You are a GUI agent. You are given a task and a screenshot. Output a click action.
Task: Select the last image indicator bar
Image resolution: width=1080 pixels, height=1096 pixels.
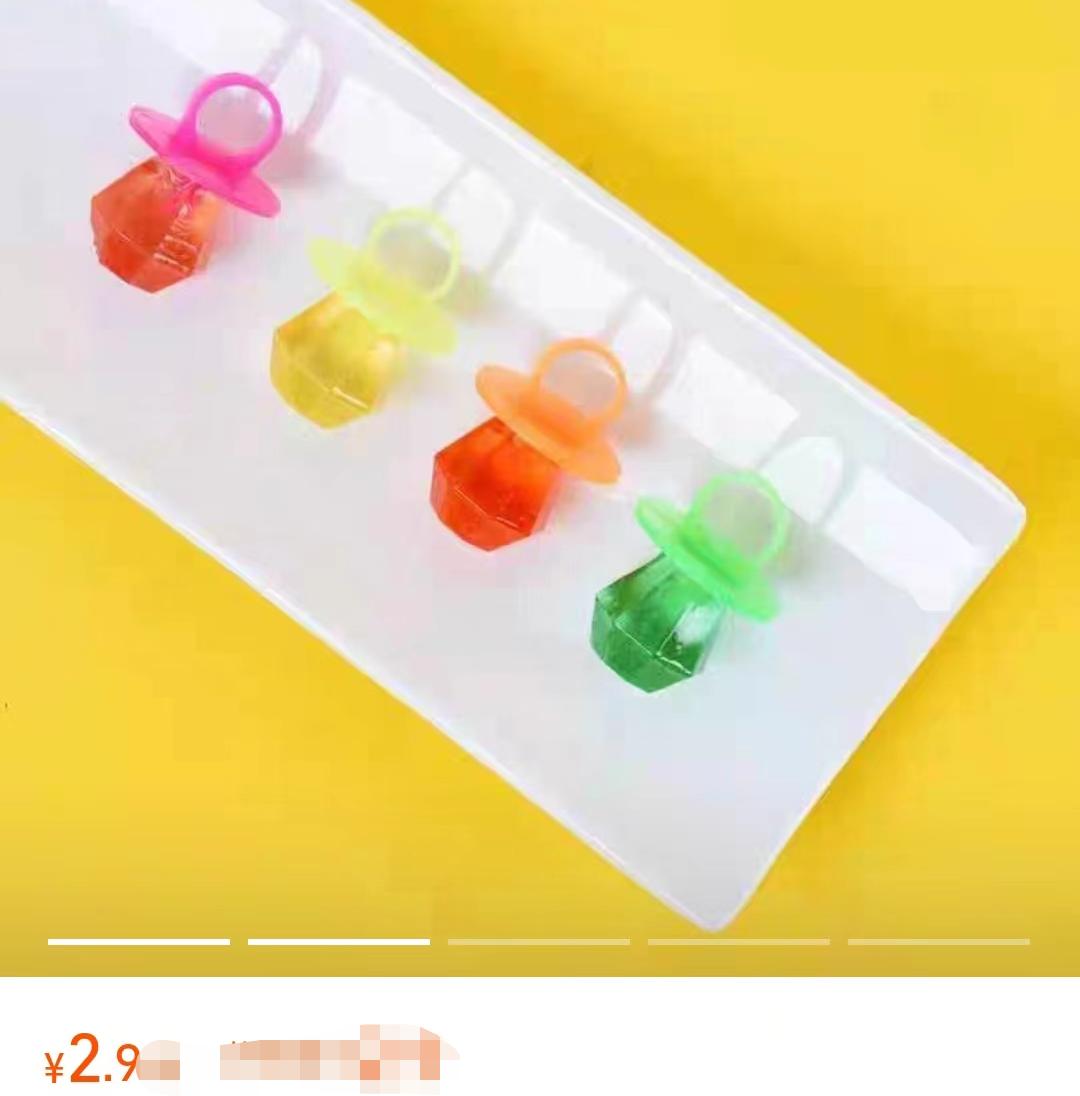point(938,941)
